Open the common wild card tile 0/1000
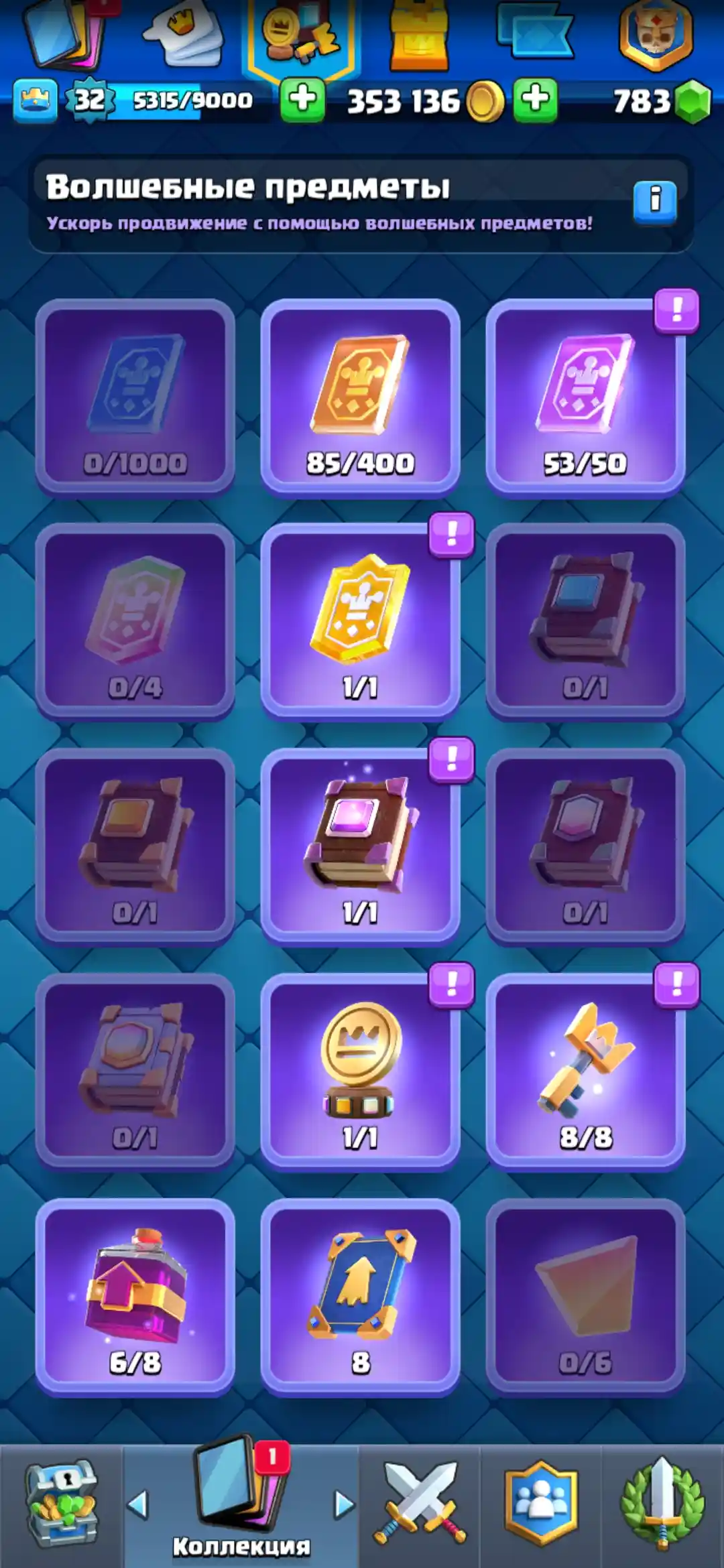The image size is (724, 1568). pyautogui.click(x=135, y=397)
